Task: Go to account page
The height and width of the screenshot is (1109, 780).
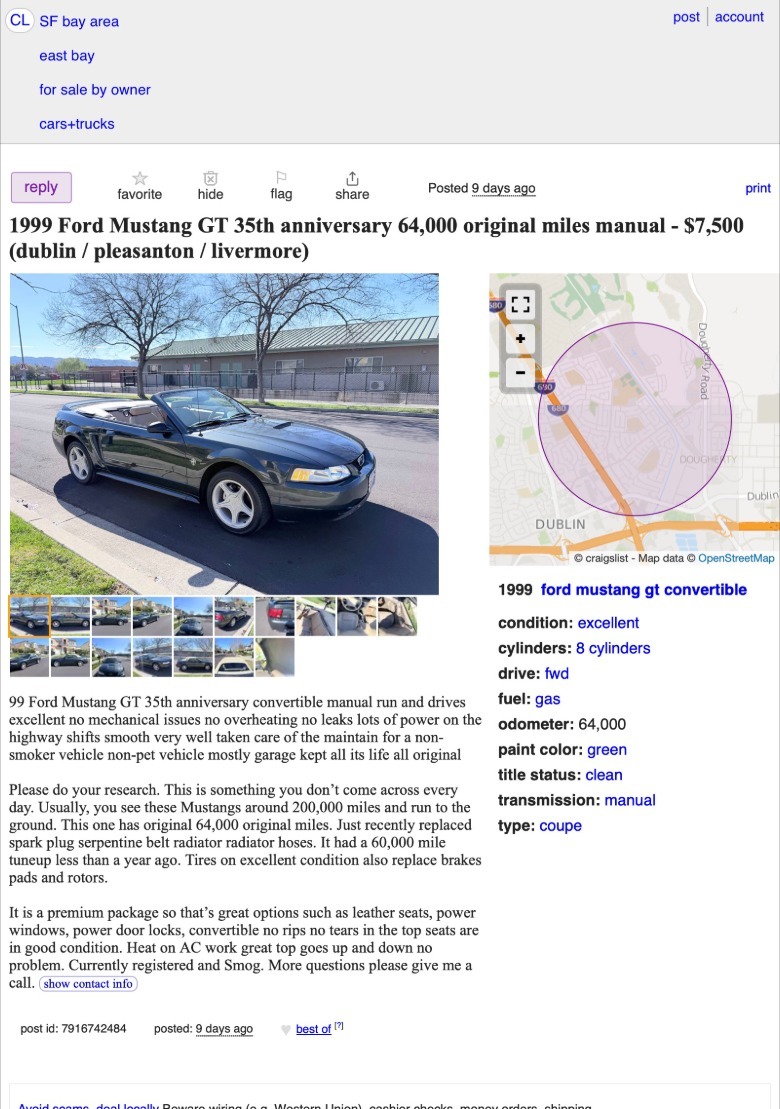Action: [739, 17]
